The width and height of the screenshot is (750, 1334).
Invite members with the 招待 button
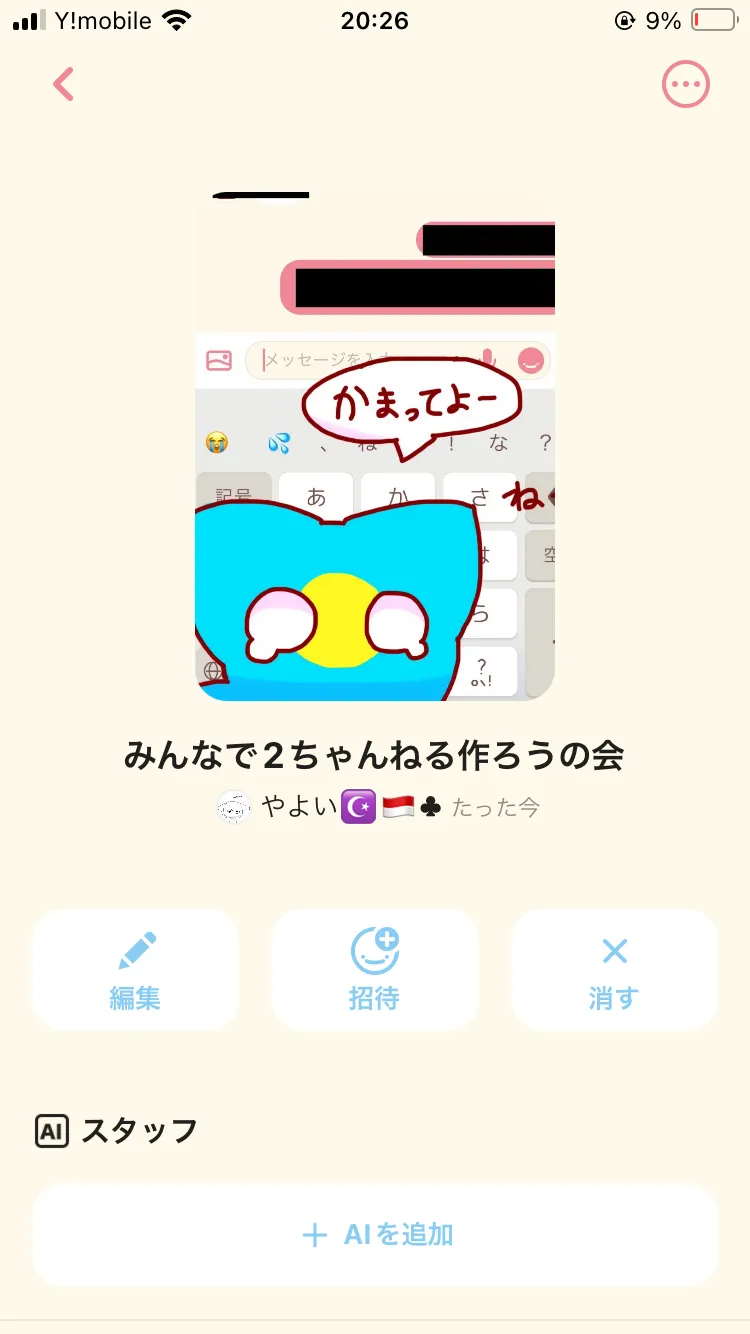(x=374, y=970)
